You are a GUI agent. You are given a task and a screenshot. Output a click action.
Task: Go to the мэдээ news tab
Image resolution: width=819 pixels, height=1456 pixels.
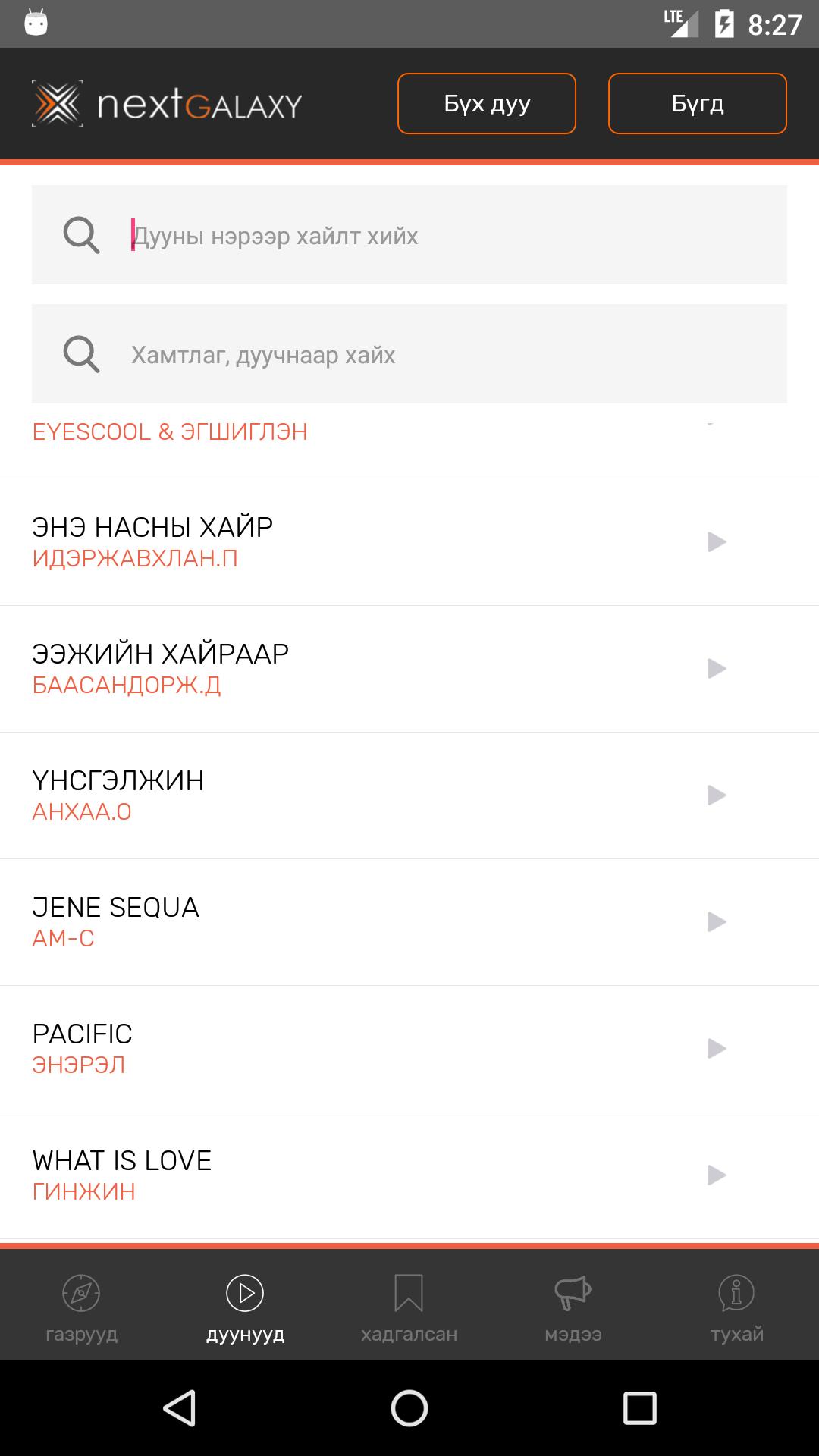coord(573,1306)
